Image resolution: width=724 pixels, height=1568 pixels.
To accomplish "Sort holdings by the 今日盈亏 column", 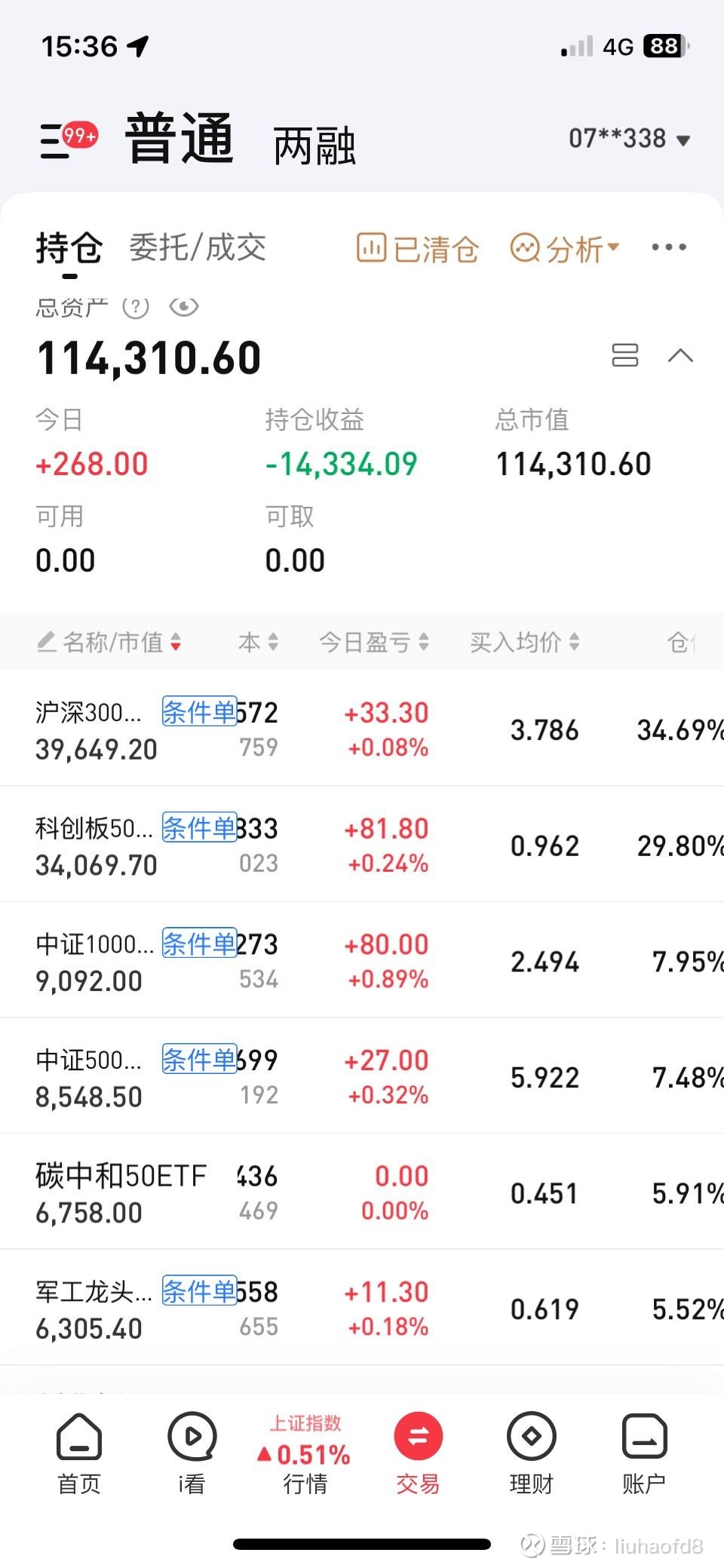I will tap(373, 643).
